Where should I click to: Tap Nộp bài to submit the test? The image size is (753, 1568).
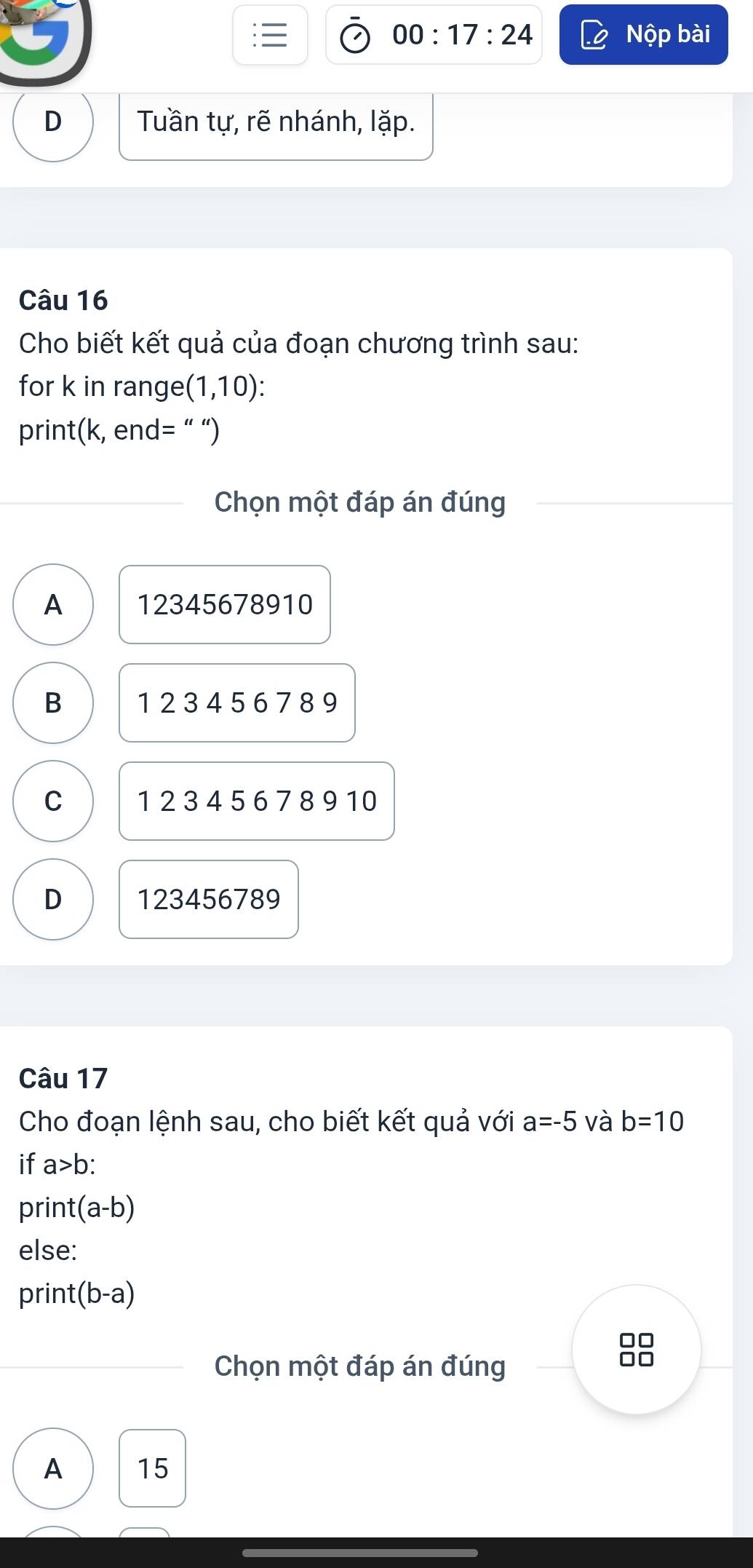click(x=643, y=35)
